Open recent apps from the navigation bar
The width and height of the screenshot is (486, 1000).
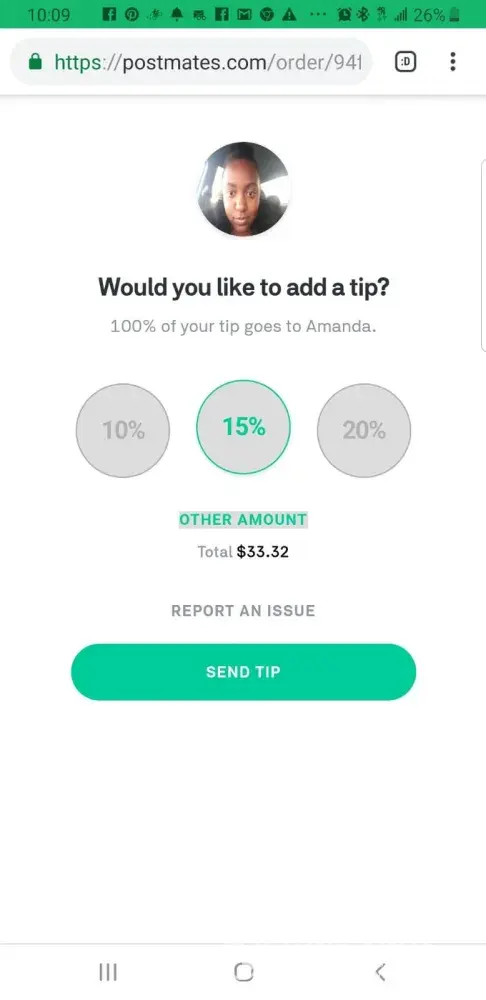point(108,972)
